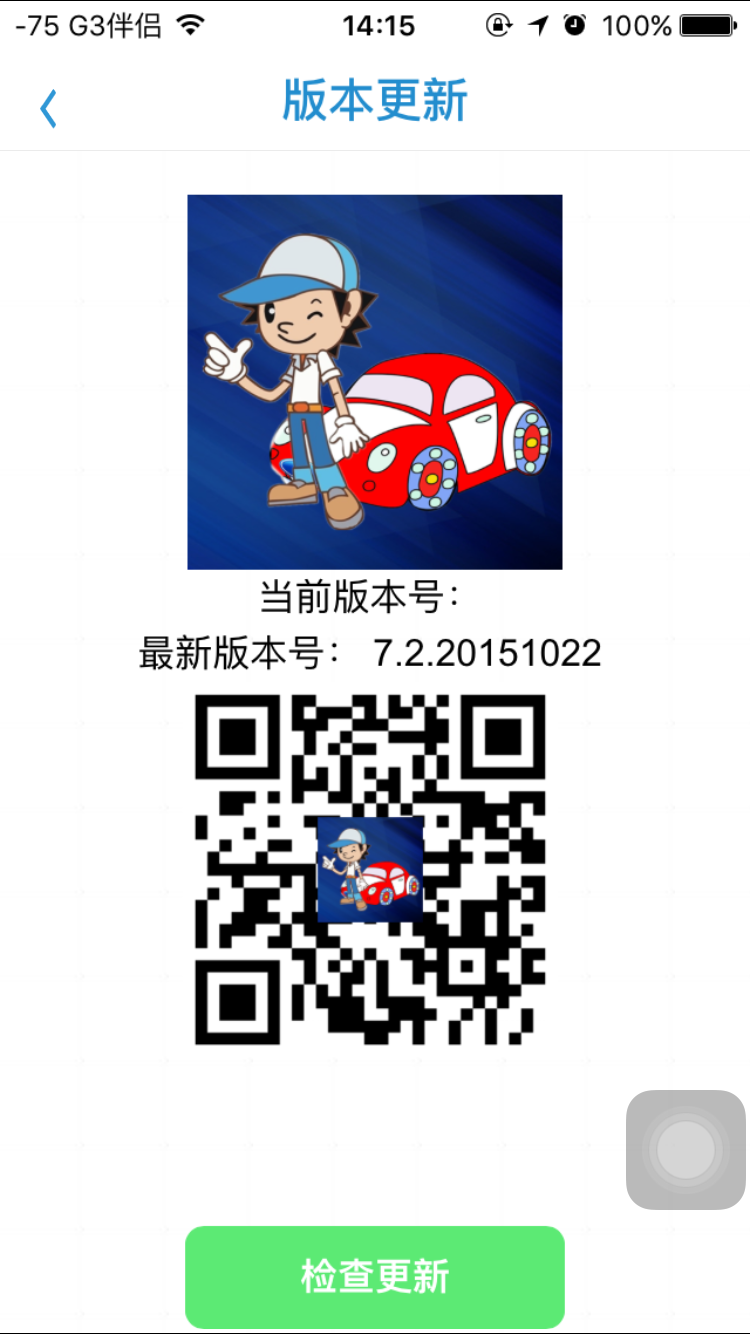
Task: Go back using the top-left arrow
Action: click(x=48, y=108)
